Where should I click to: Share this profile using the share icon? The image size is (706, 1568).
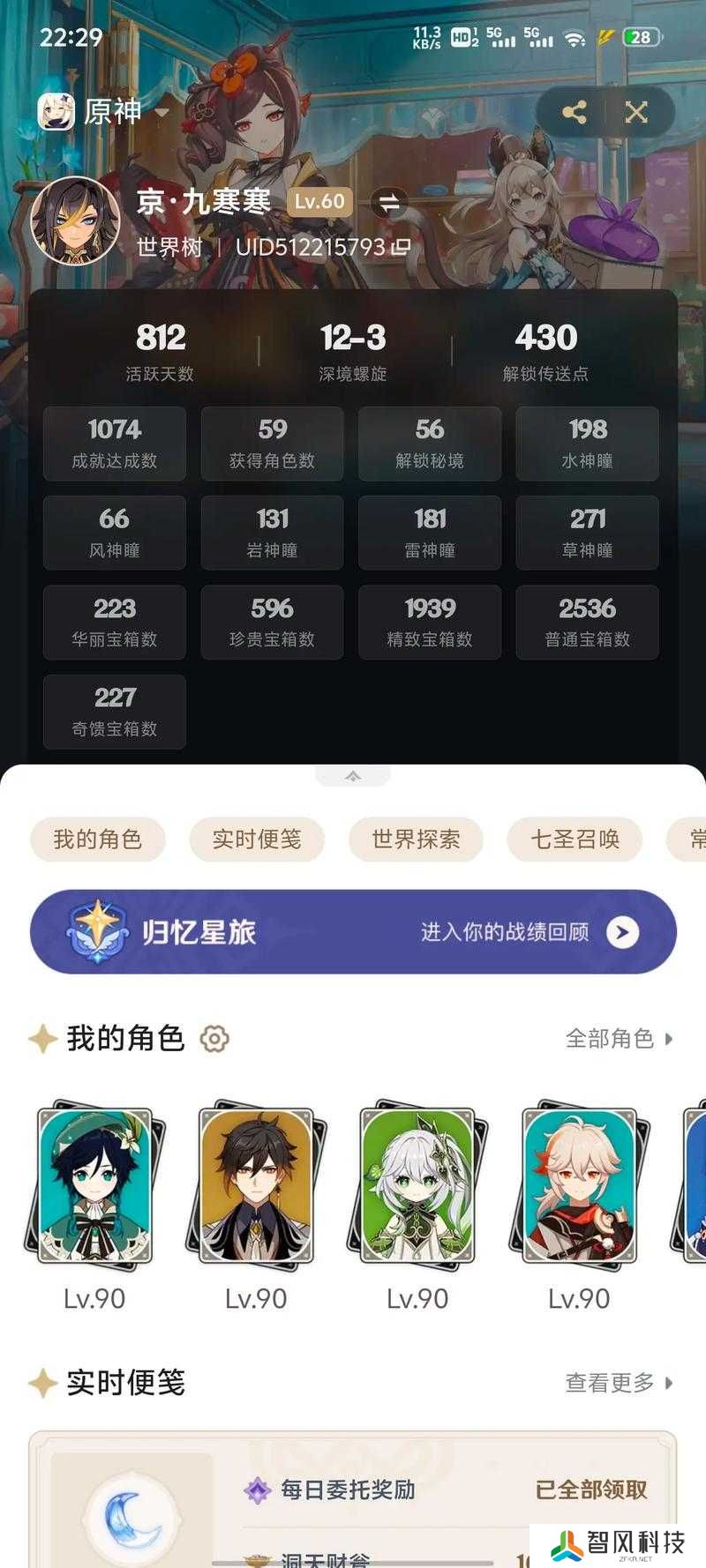click(x=575, y=112)
